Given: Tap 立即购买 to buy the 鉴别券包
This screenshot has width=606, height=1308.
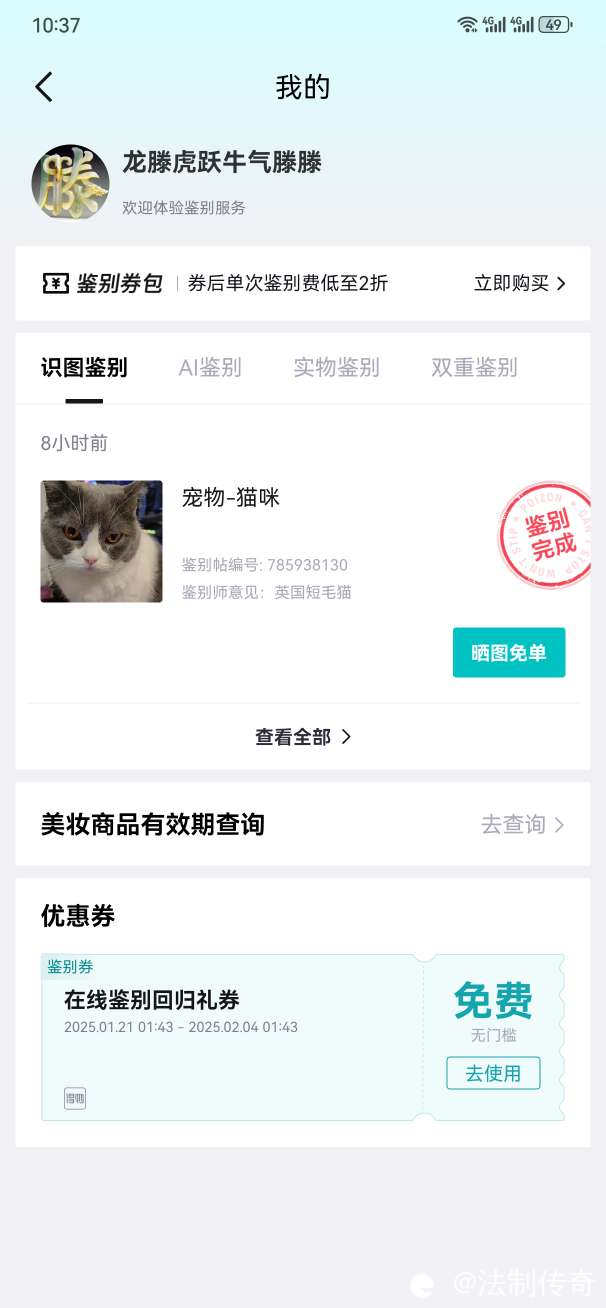Looking at the screenshot, I should point(519,283).
